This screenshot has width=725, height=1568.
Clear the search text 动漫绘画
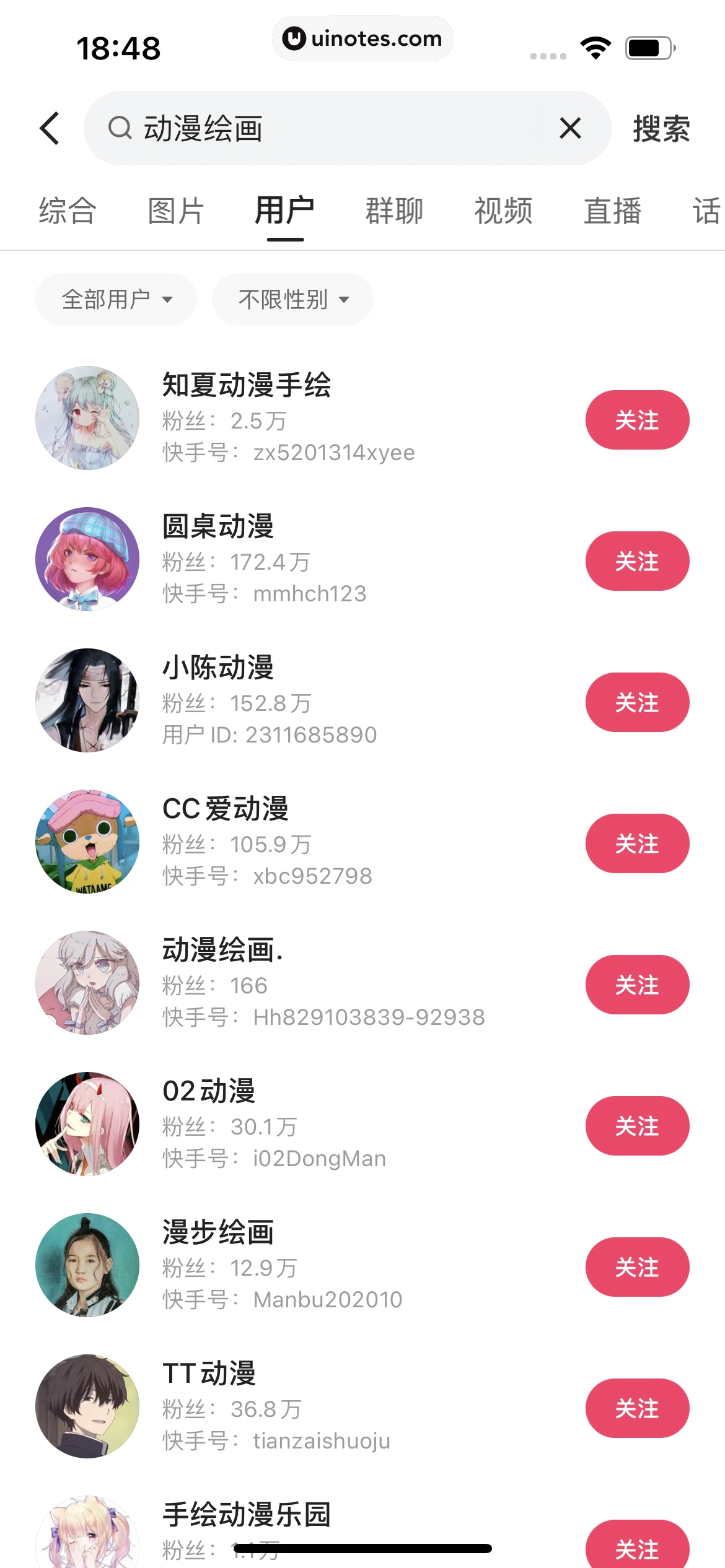coord(570,128)
